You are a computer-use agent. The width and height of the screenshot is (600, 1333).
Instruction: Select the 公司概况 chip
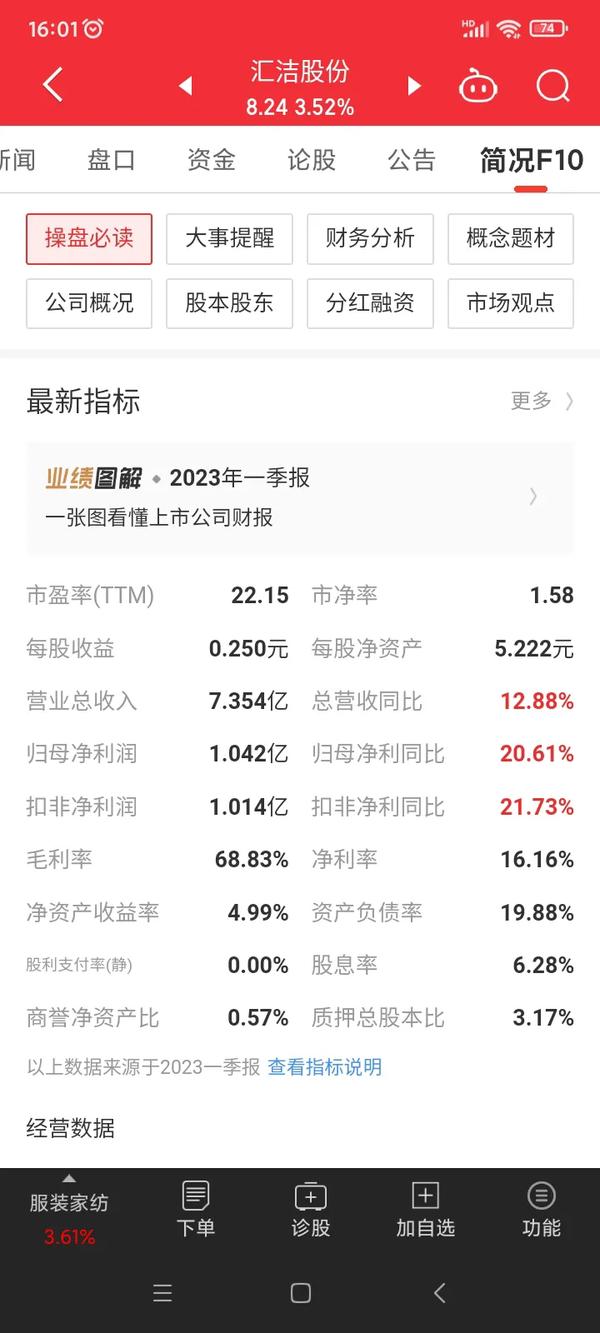pos(89,303)
